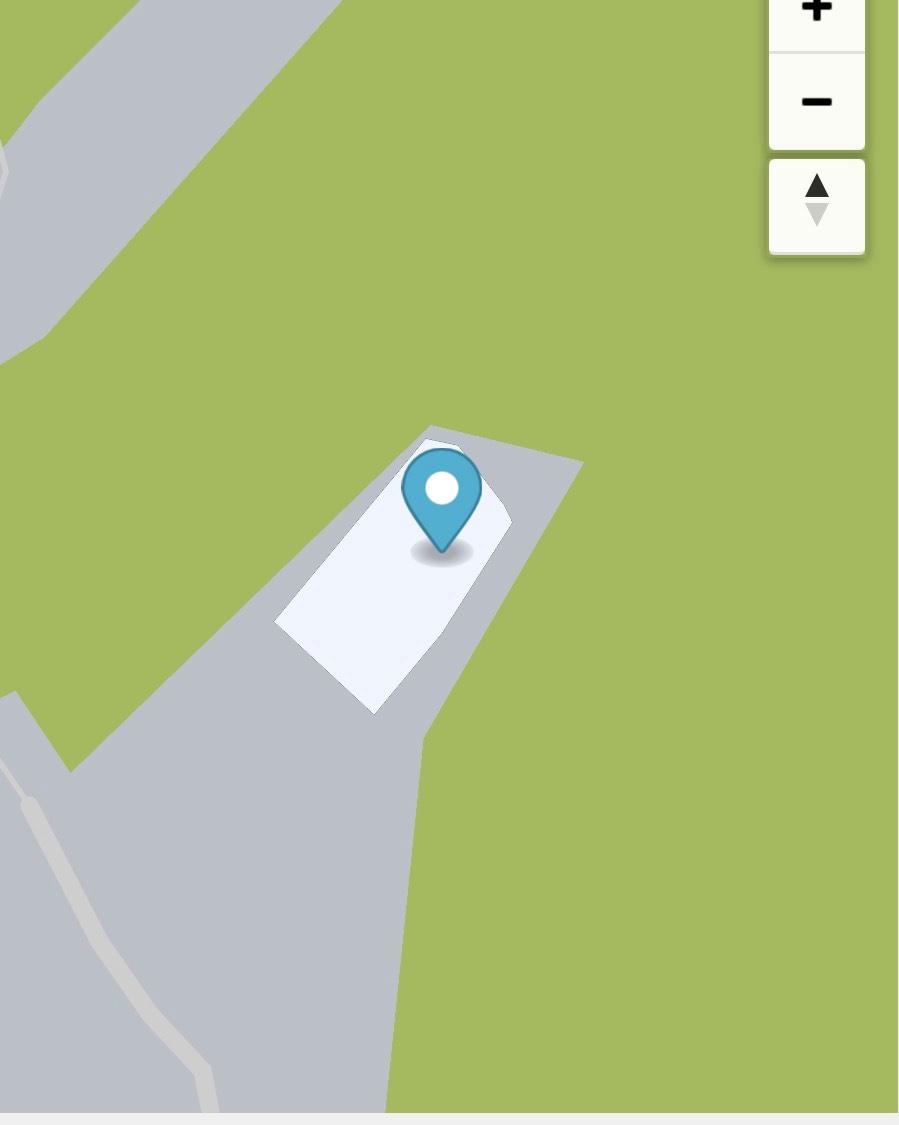
Task: Tap the blue location pin marker
Action: tap(442, 497)
